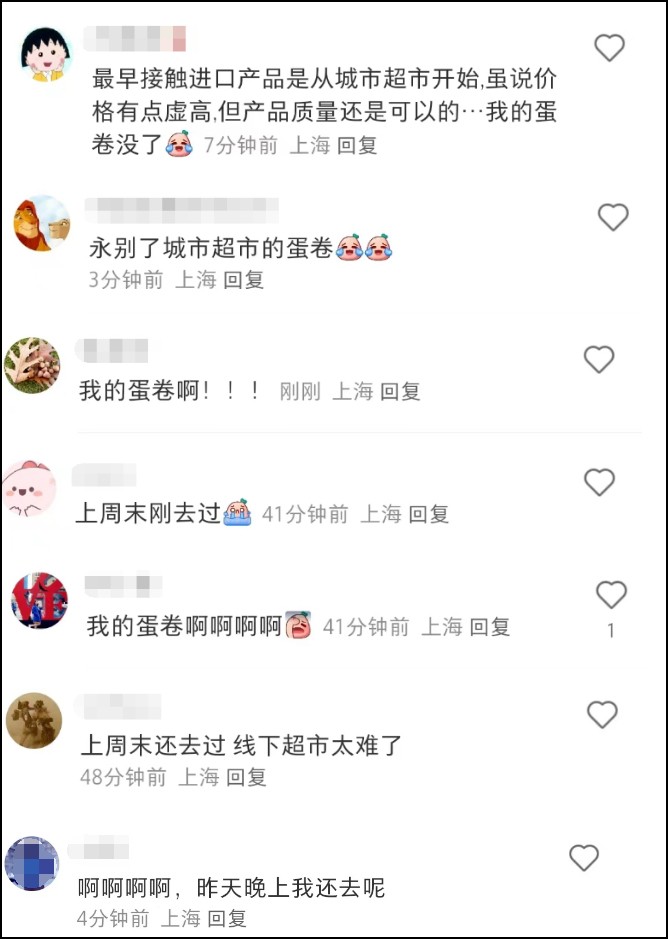Like the comment '永别了城市超市的蛋卷'
The width and height of the screenshot is (668, 939).
coord(612,217)
